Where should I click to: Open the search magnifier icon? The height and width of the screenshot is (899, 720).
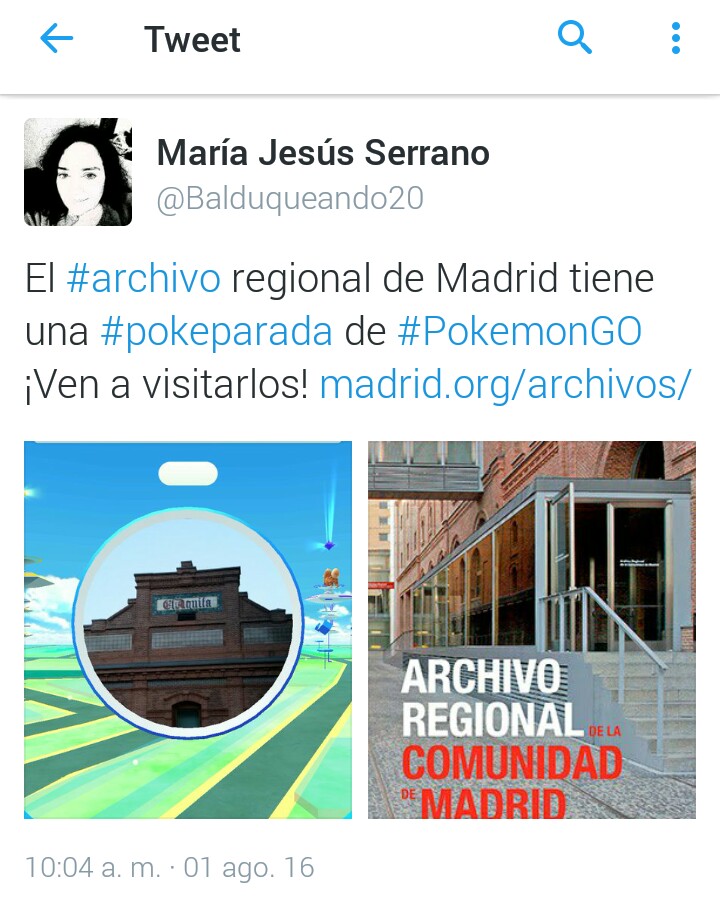click(574, 39)
